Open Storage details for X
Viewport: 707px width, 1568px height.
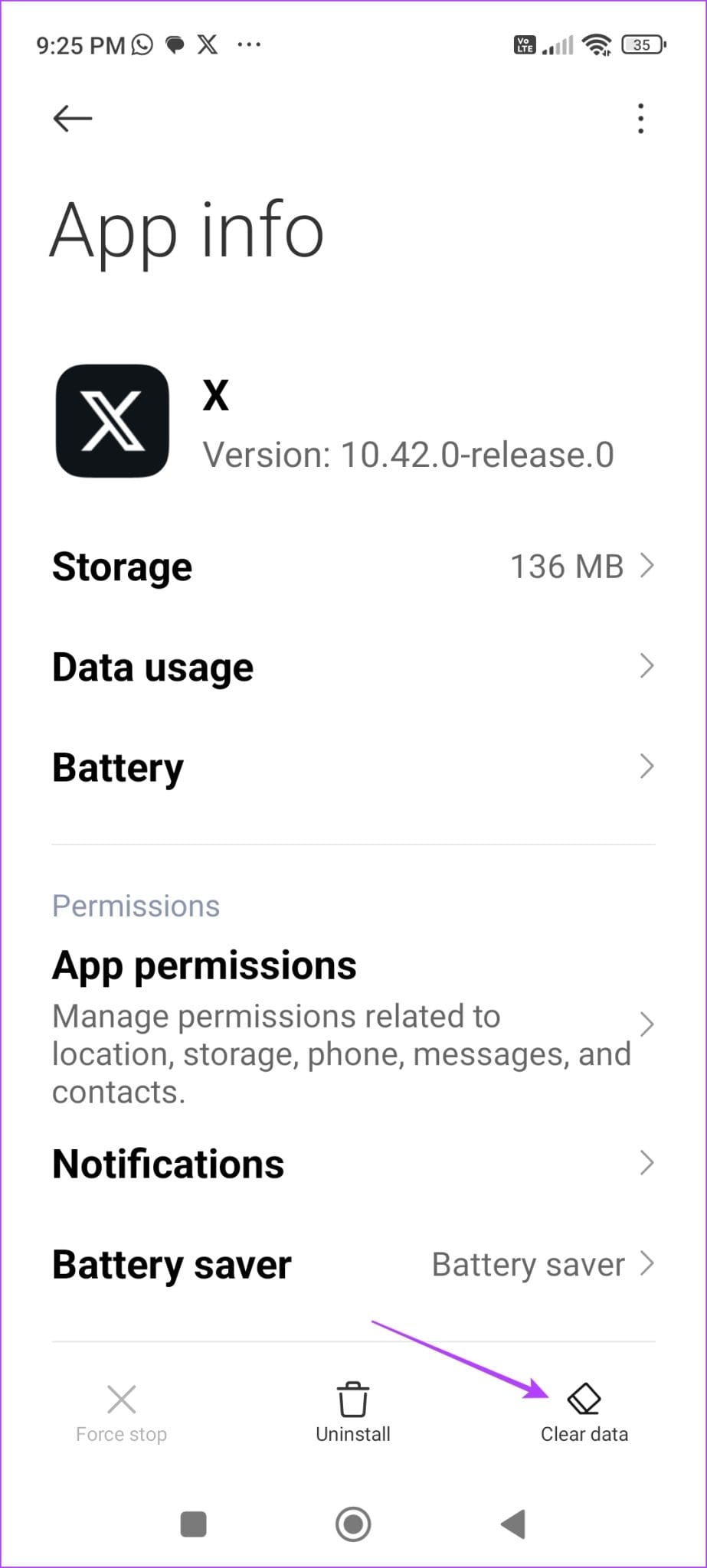coord(352,567)
